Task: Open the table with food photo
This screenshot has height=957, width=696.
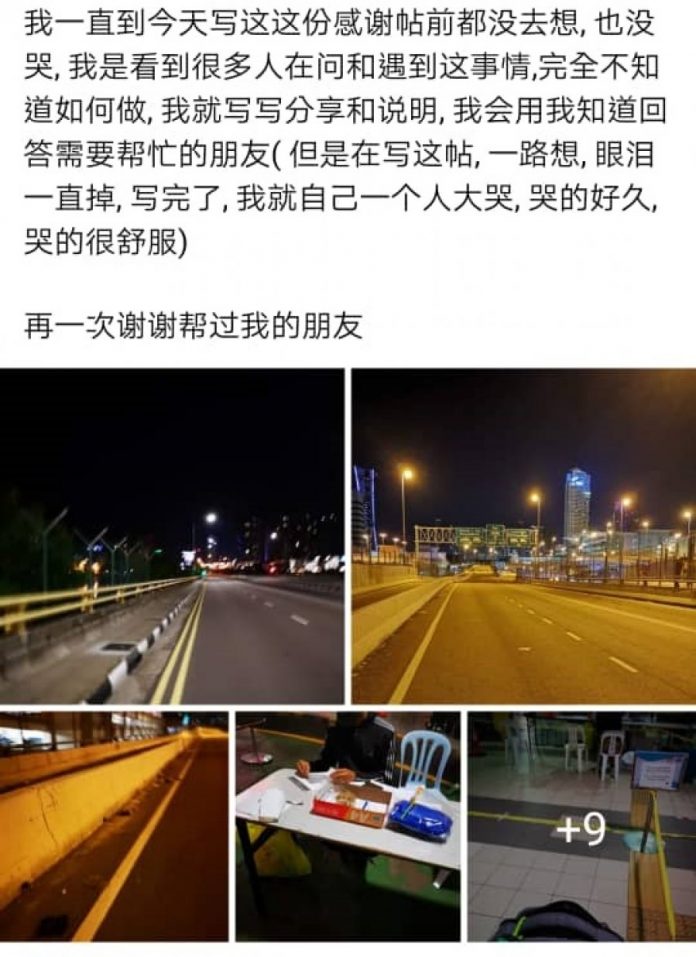Action: [x=348, y=826]
